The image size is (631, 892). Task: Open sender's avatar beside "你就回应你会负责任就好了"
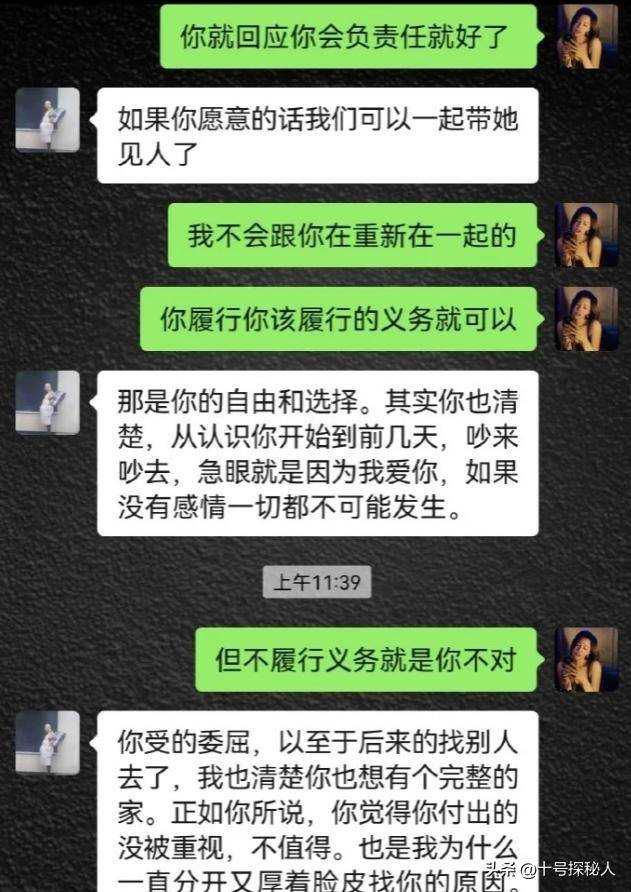point(587,36)
